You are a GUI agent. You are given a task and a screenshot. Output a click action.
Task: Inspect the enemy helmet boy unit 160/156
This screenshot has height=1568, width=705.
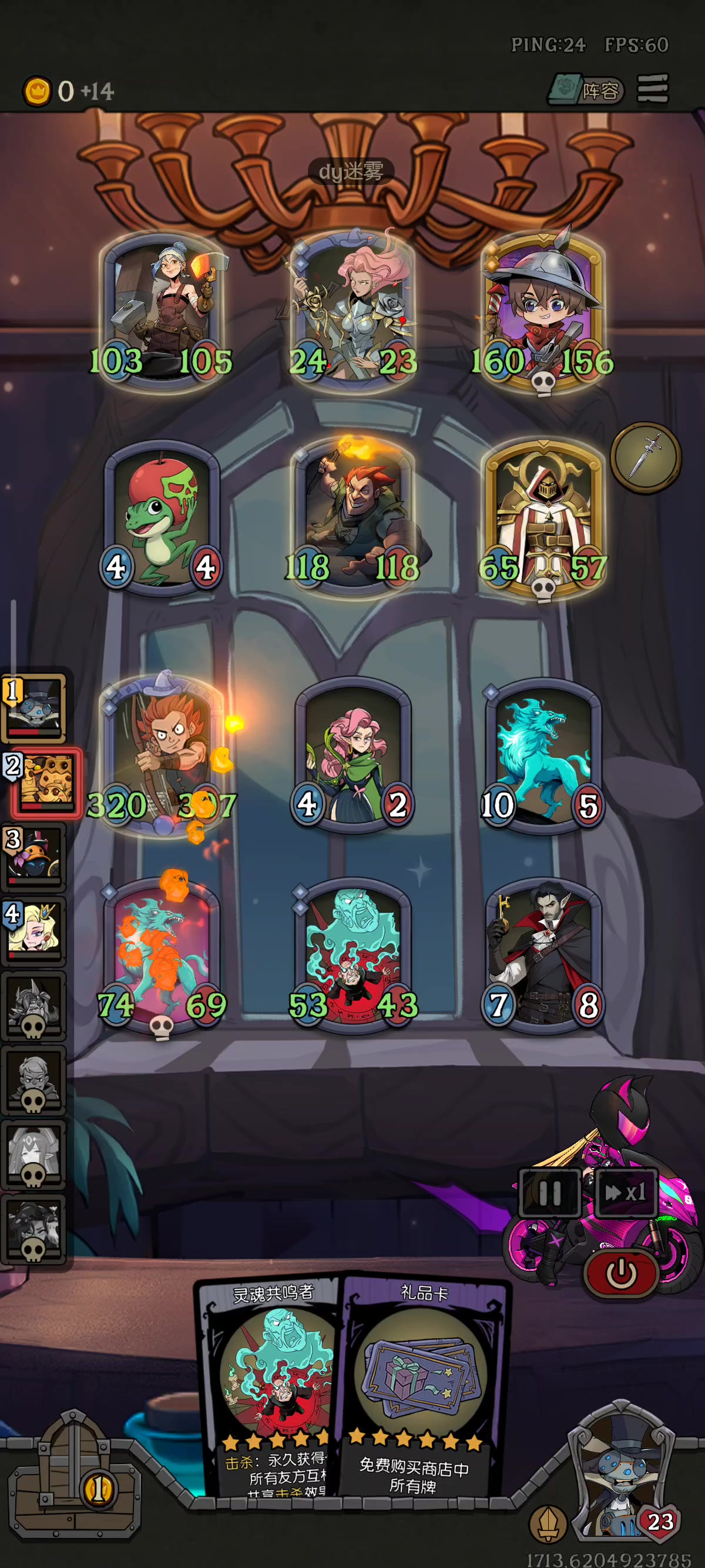click(543, 311)
